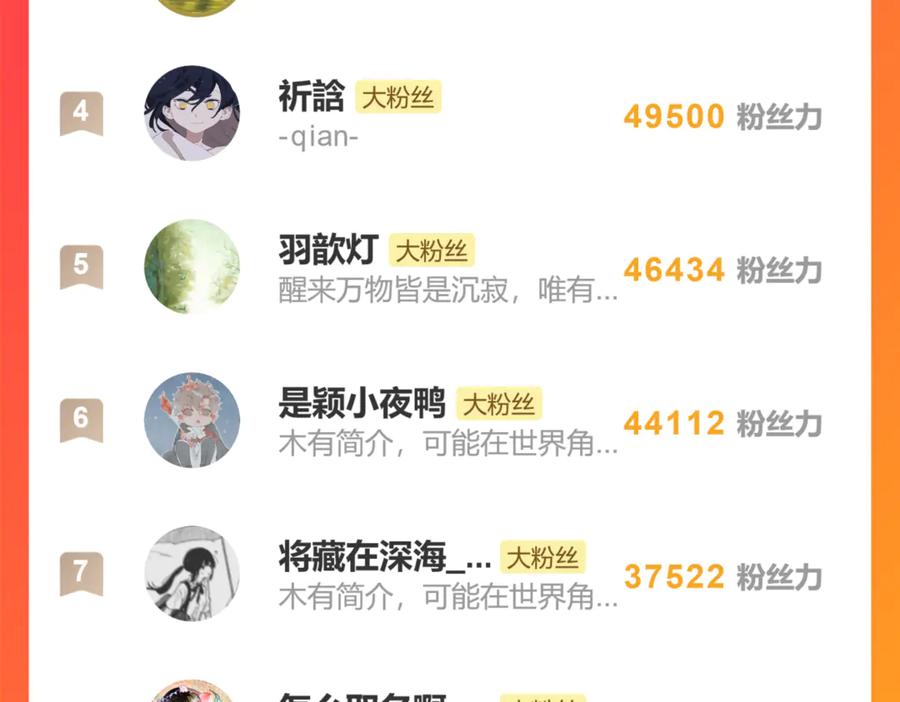
Task: Open 羽歆灯's profile row
Action: [449, 267]
